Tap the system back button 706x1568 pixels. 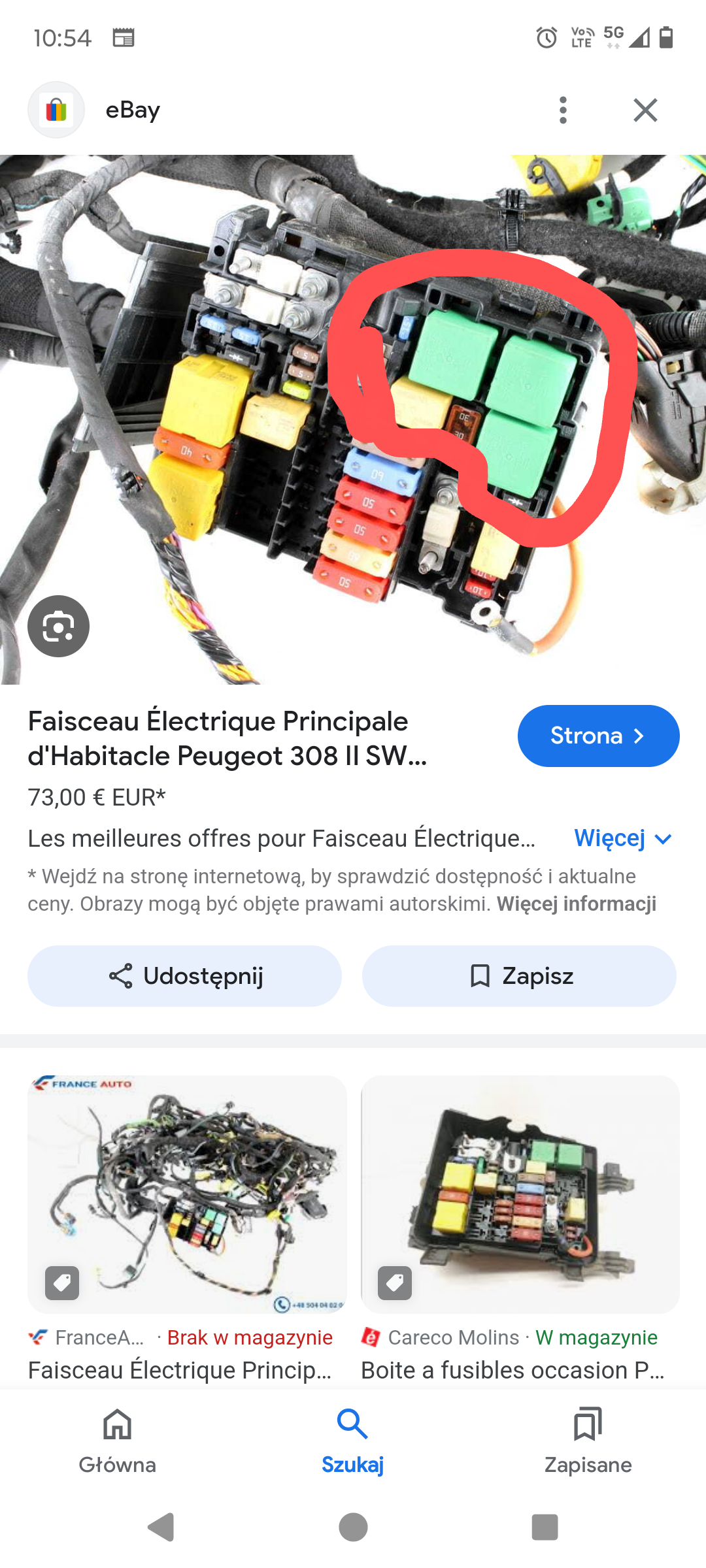point(161,1527)
